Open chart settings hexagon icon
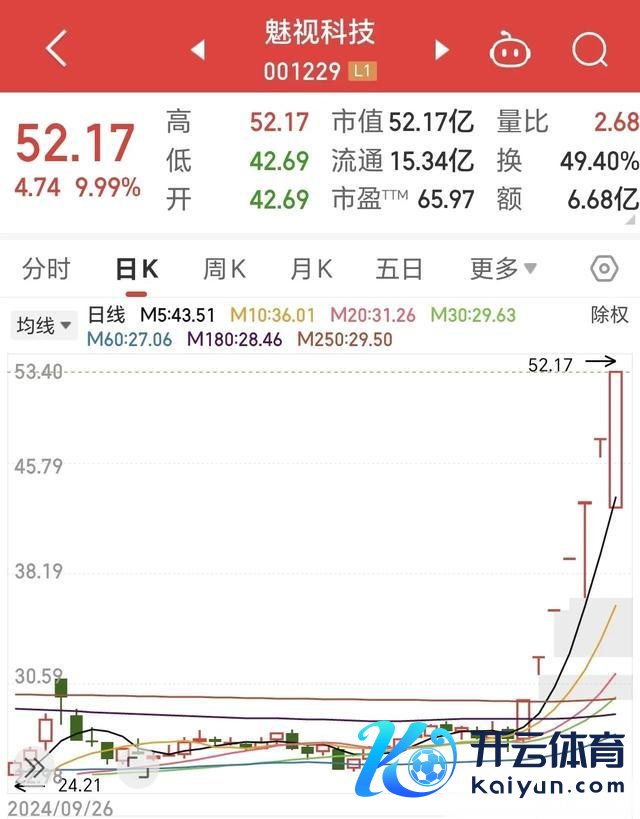This screenshot has width=640, height=819. 604,269
